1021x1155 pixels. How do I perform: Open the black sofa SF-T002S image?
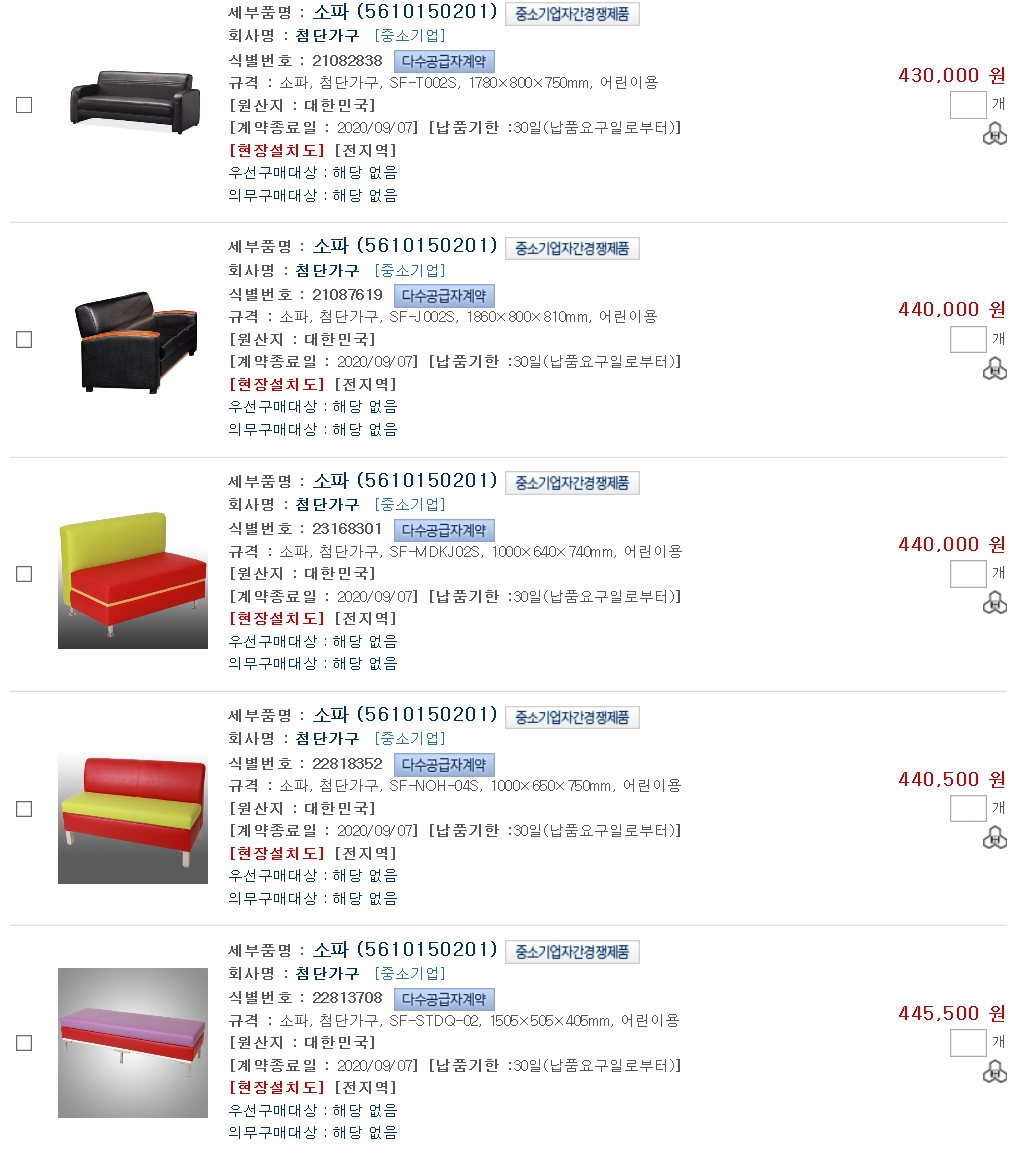131,100
